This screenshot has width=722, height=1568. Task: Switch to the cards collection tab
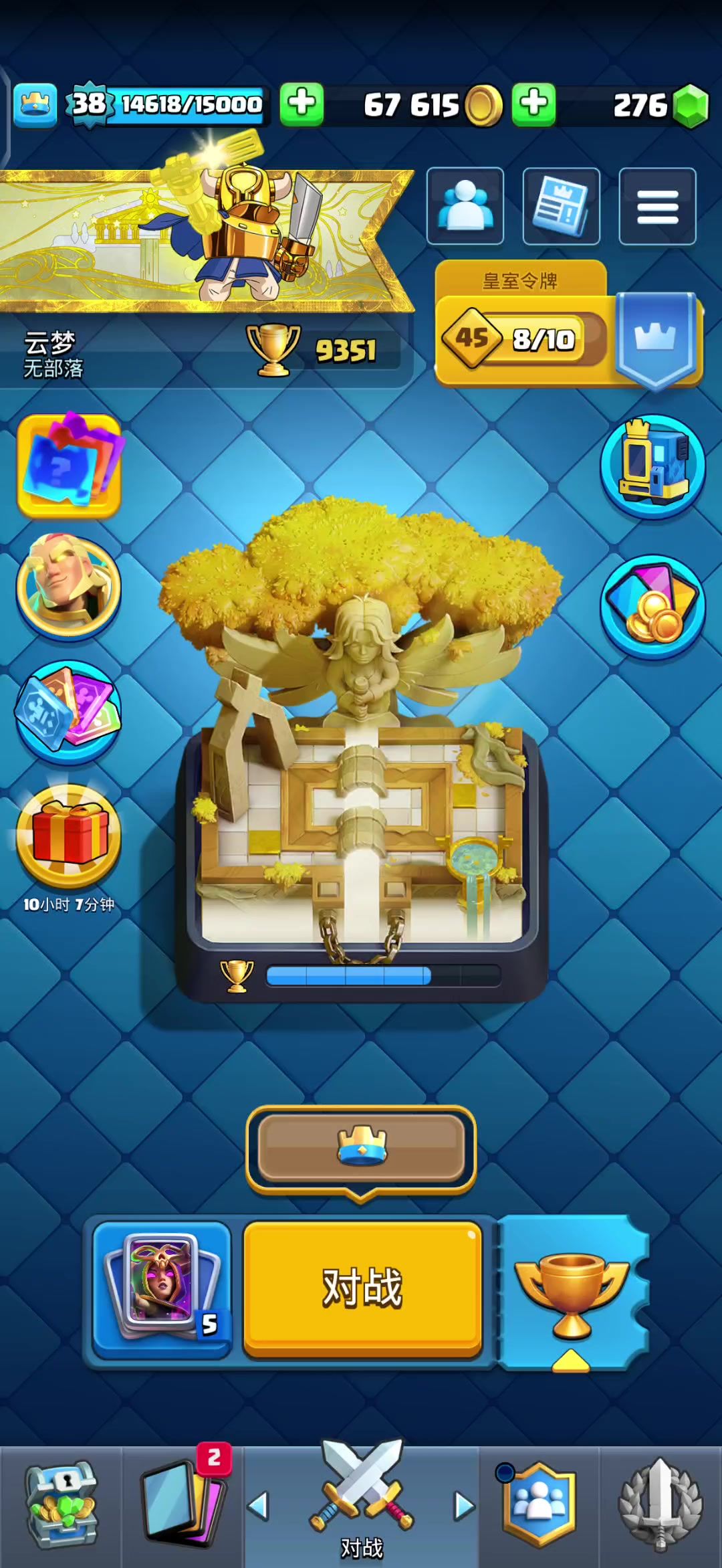point(182,1505)
